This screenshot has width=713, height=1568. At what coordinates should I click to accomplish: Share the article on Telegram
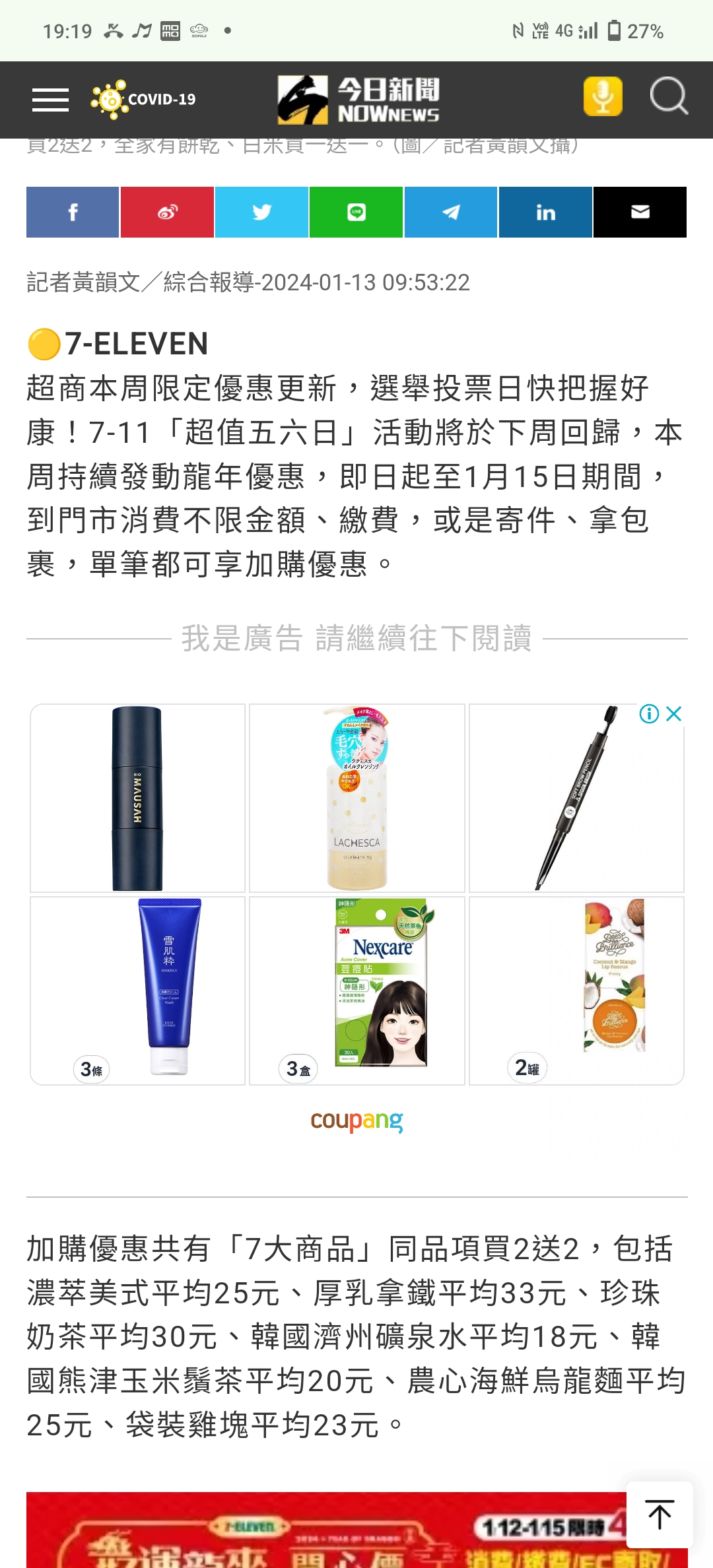coord(450,212)
